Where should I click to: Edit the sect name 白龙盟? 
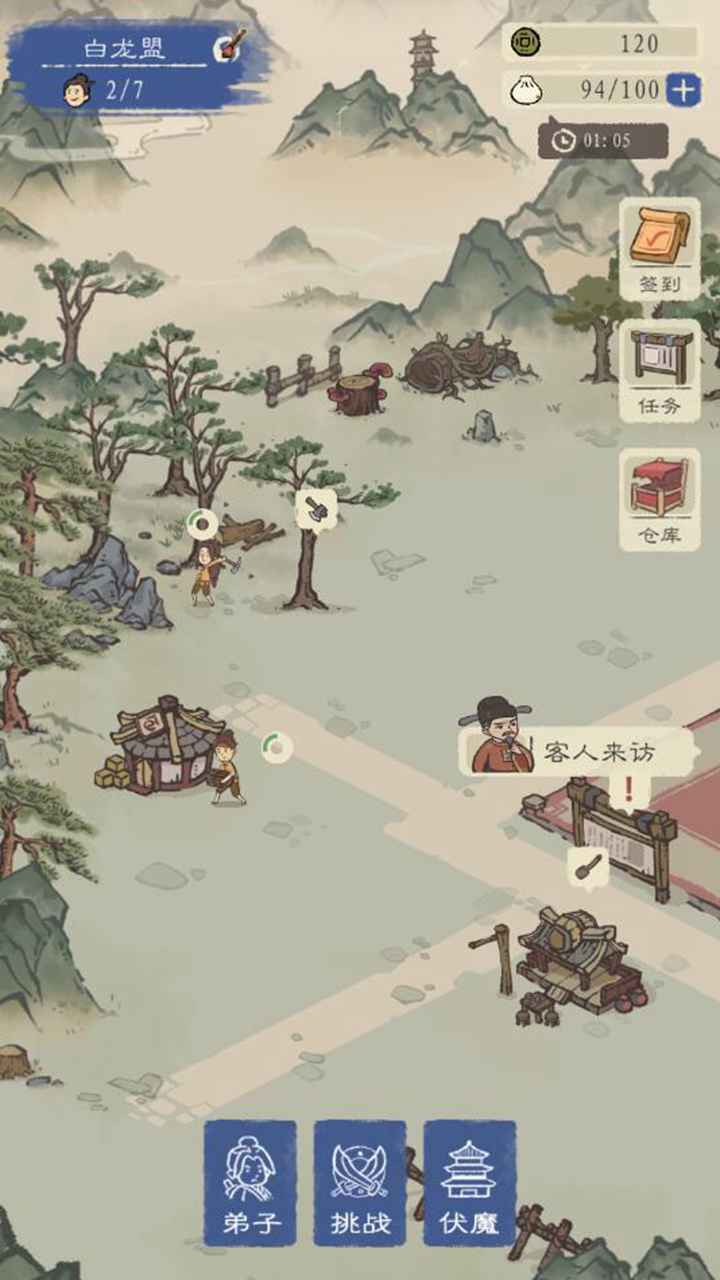click(x=232, y=44)
